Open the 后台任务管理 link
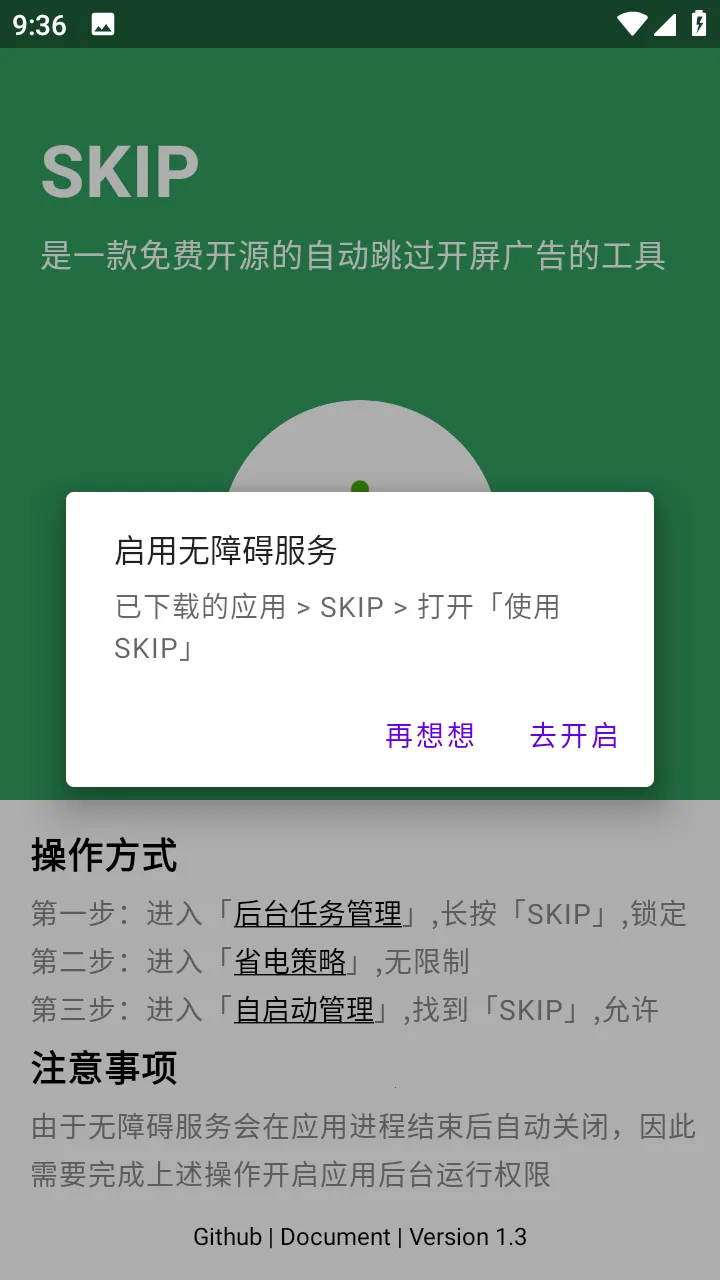Screen dimensions: 720x1280 click(318, 913)
